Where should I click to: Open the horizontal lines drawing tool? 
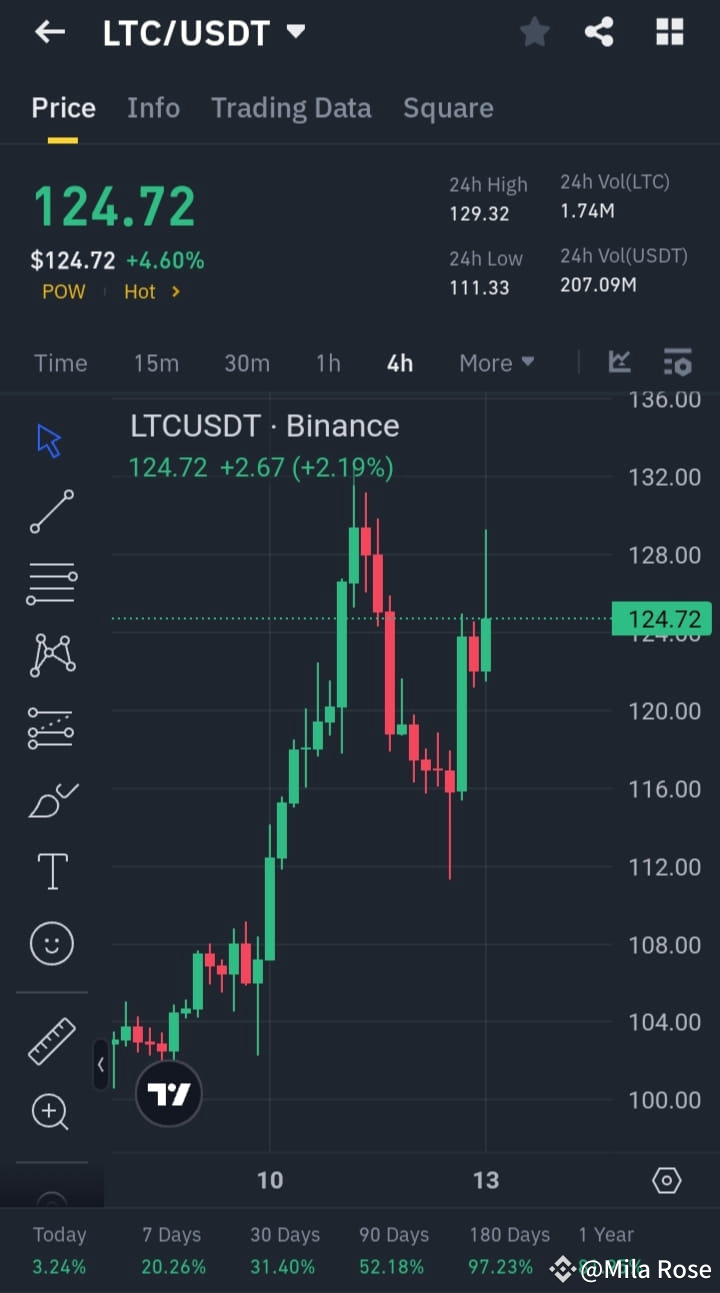[x=50, y=582]
